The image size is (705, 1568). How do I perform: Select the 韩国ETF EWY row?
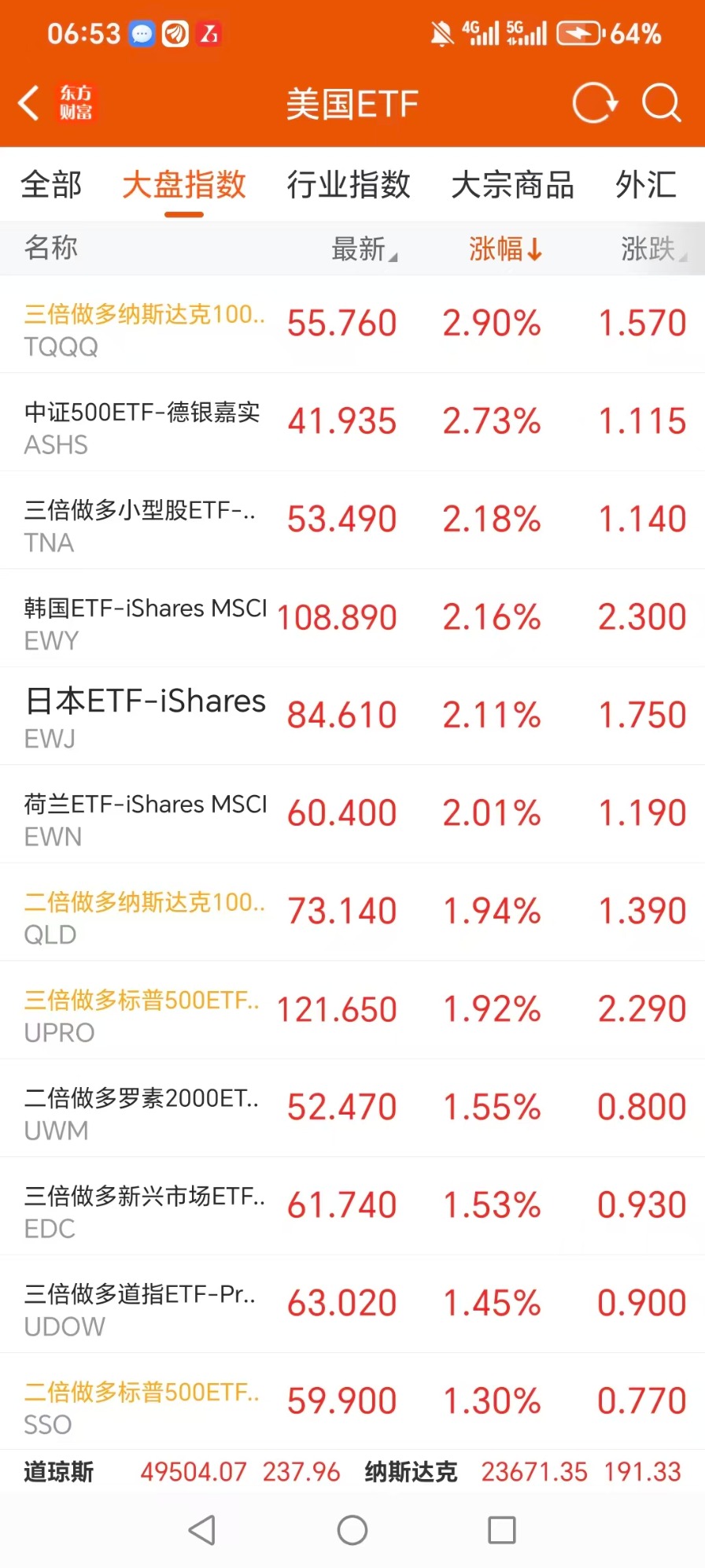pyautogui.click(x=352, y=619)
